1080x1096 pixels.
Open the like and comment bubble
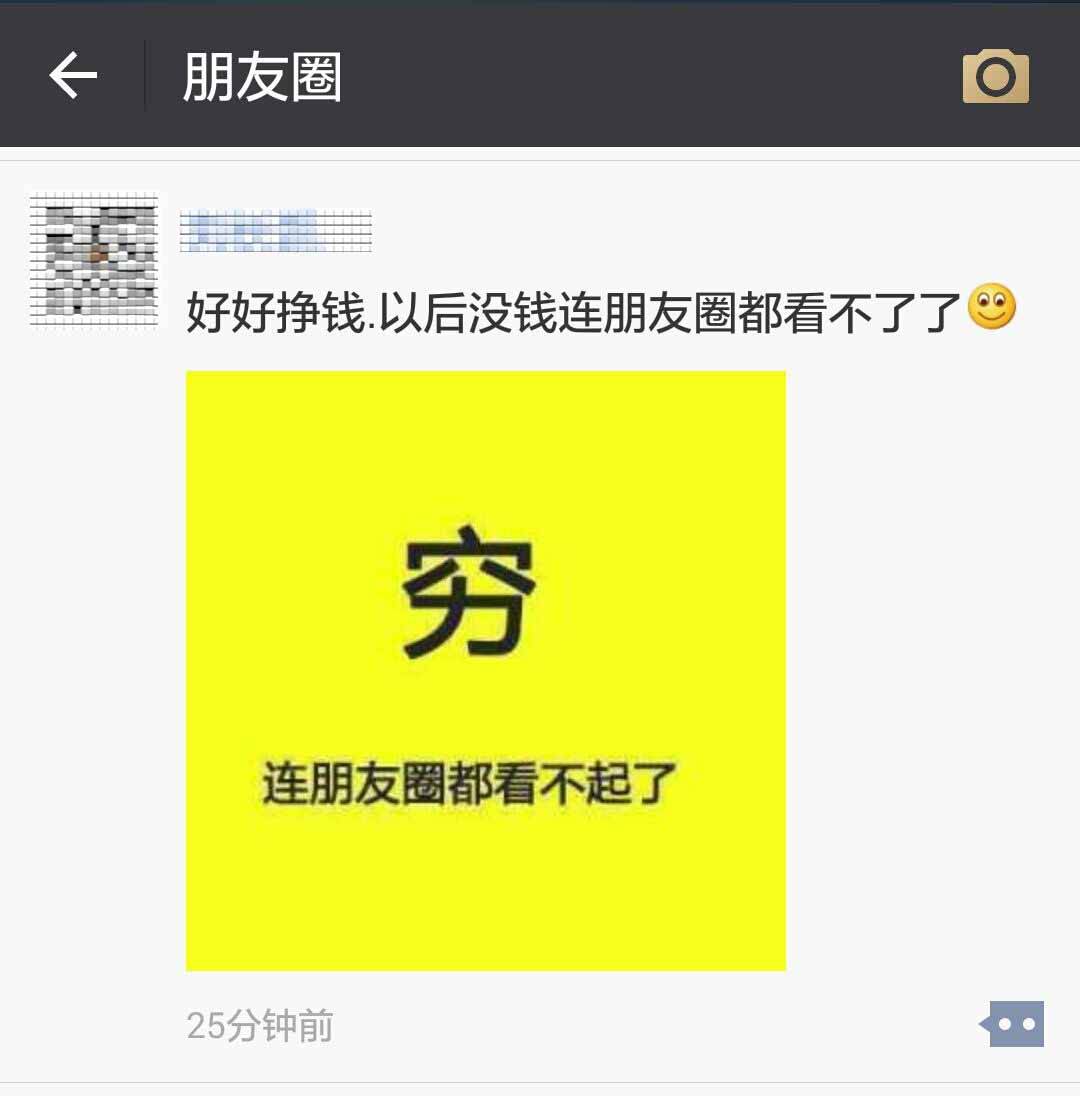[1014, 1024]
